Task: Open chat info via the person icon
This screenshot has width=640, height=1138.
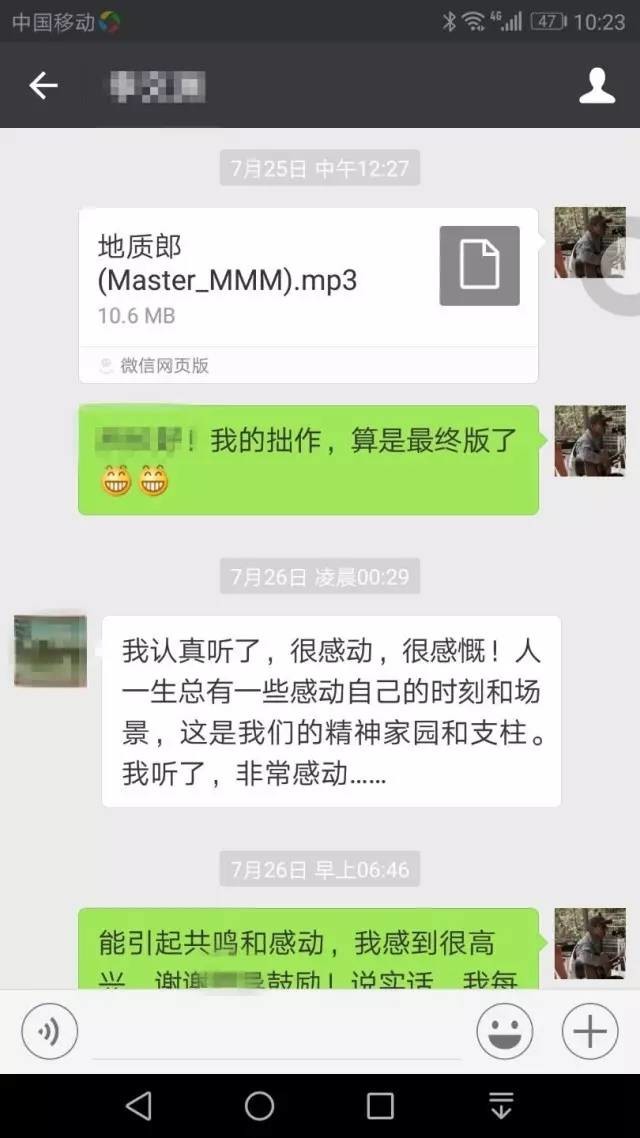Action: 597,86
